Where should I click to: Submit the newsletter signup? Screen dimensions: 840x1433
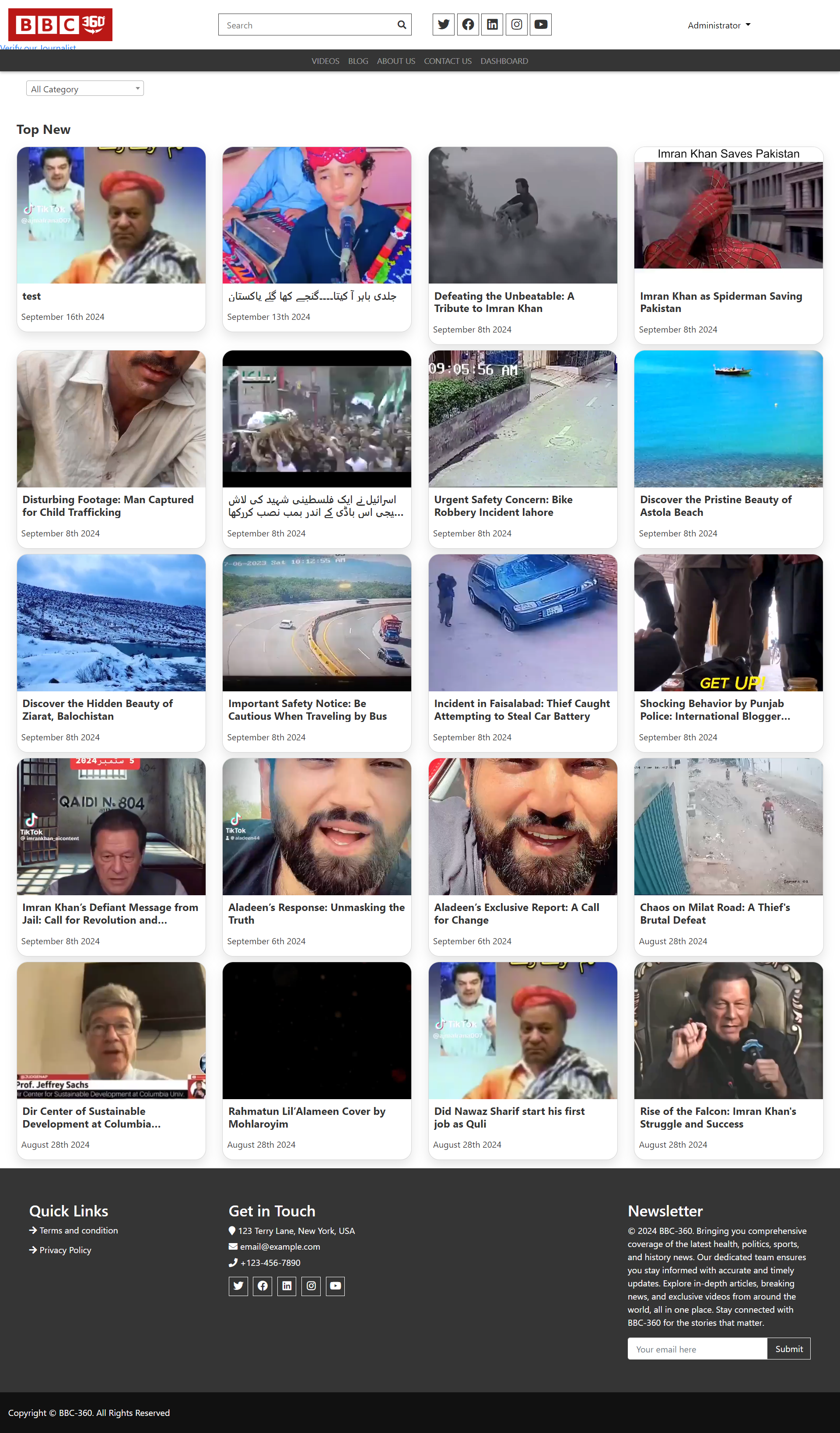[x=788, y=1349]
